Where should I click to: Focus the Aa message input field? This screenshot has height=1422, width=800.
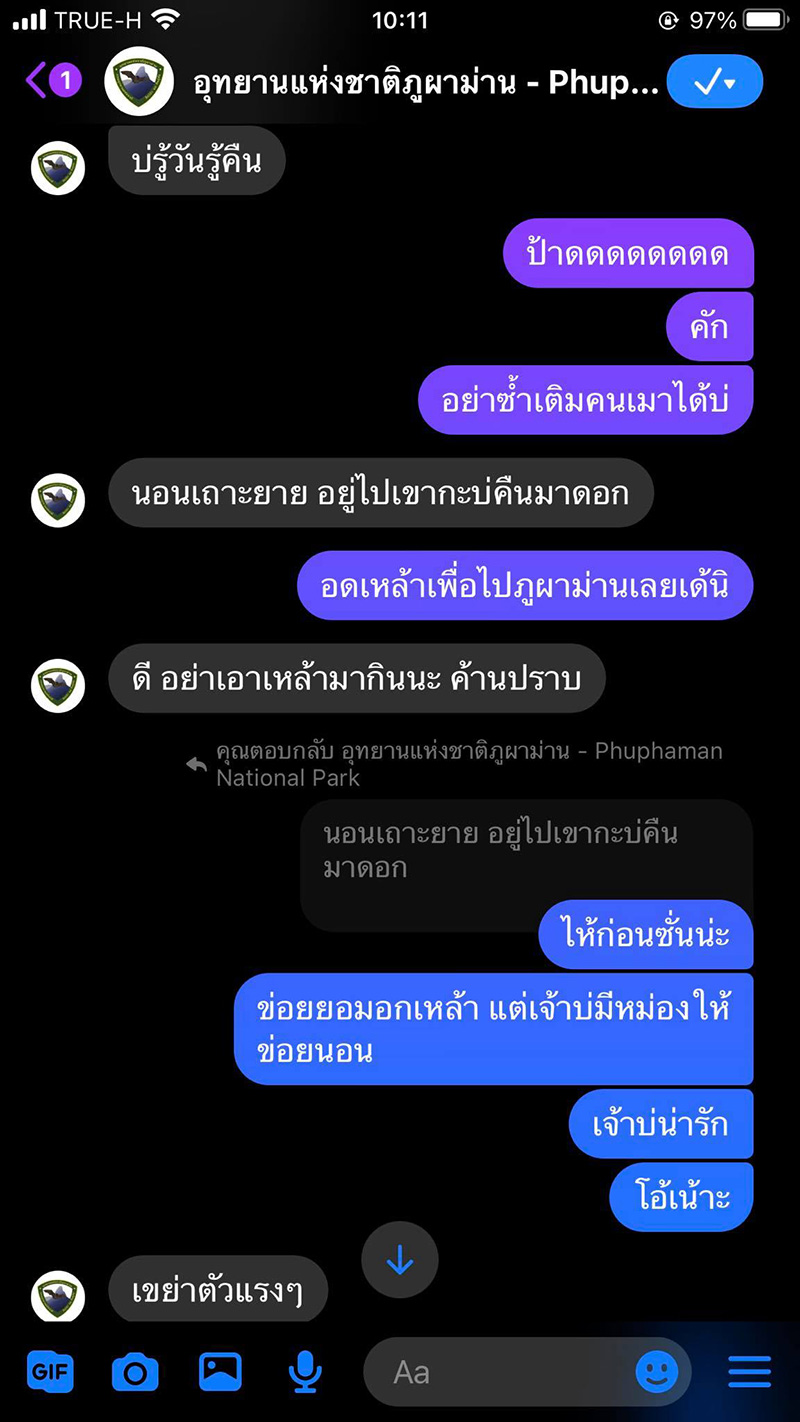[500, 1372]
